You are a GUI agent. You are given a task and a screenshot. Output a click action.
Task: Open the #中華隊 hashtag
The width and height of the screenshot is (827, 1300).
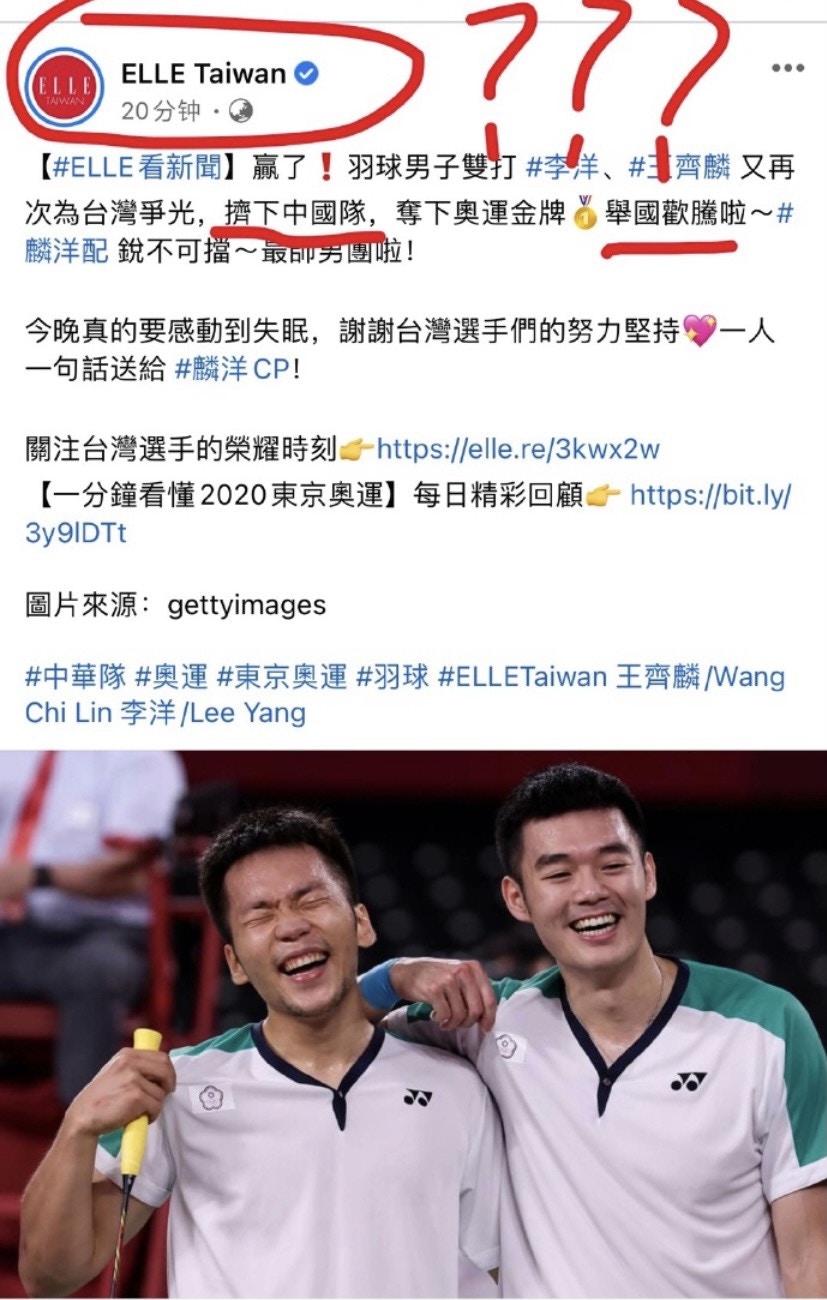(75, 677)
